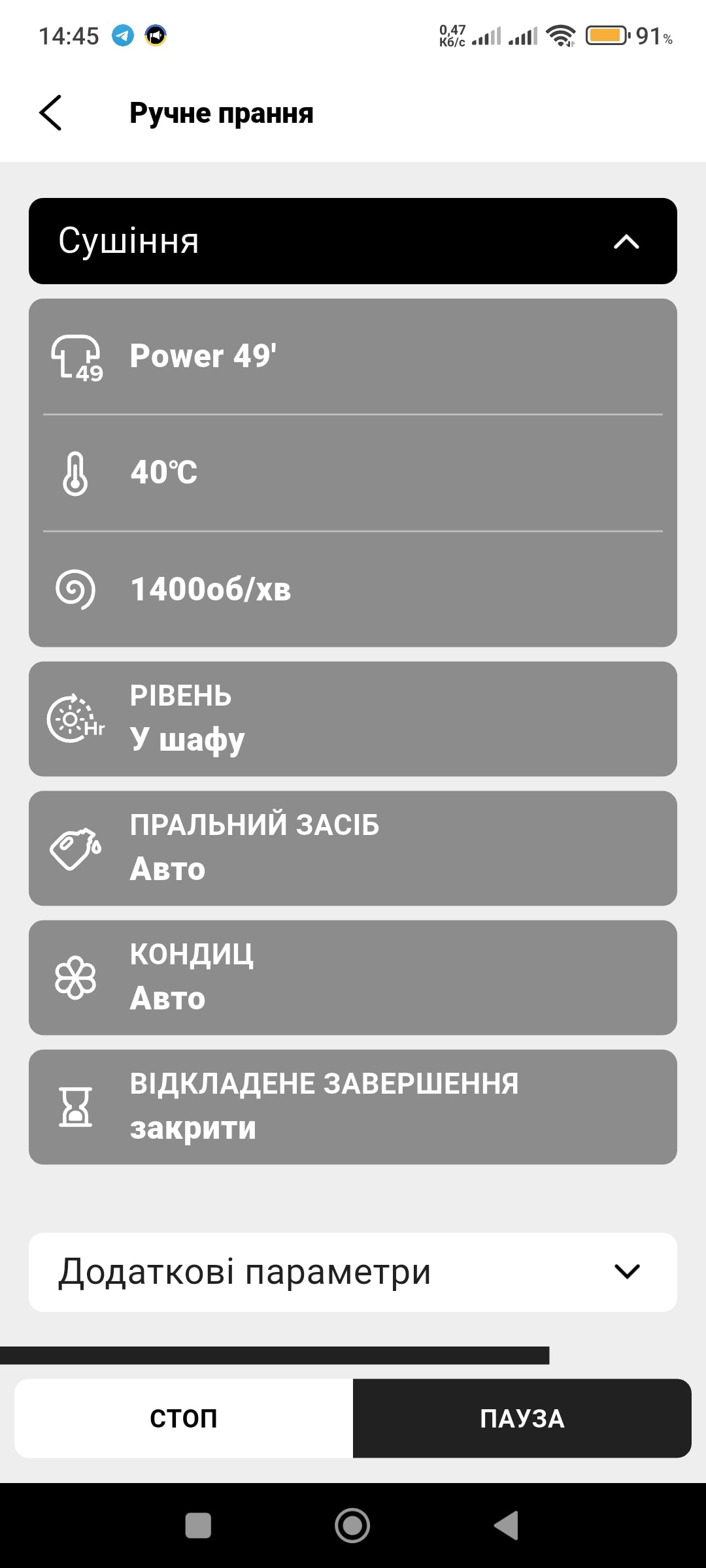Go to the system home screen

[352, 1526]
